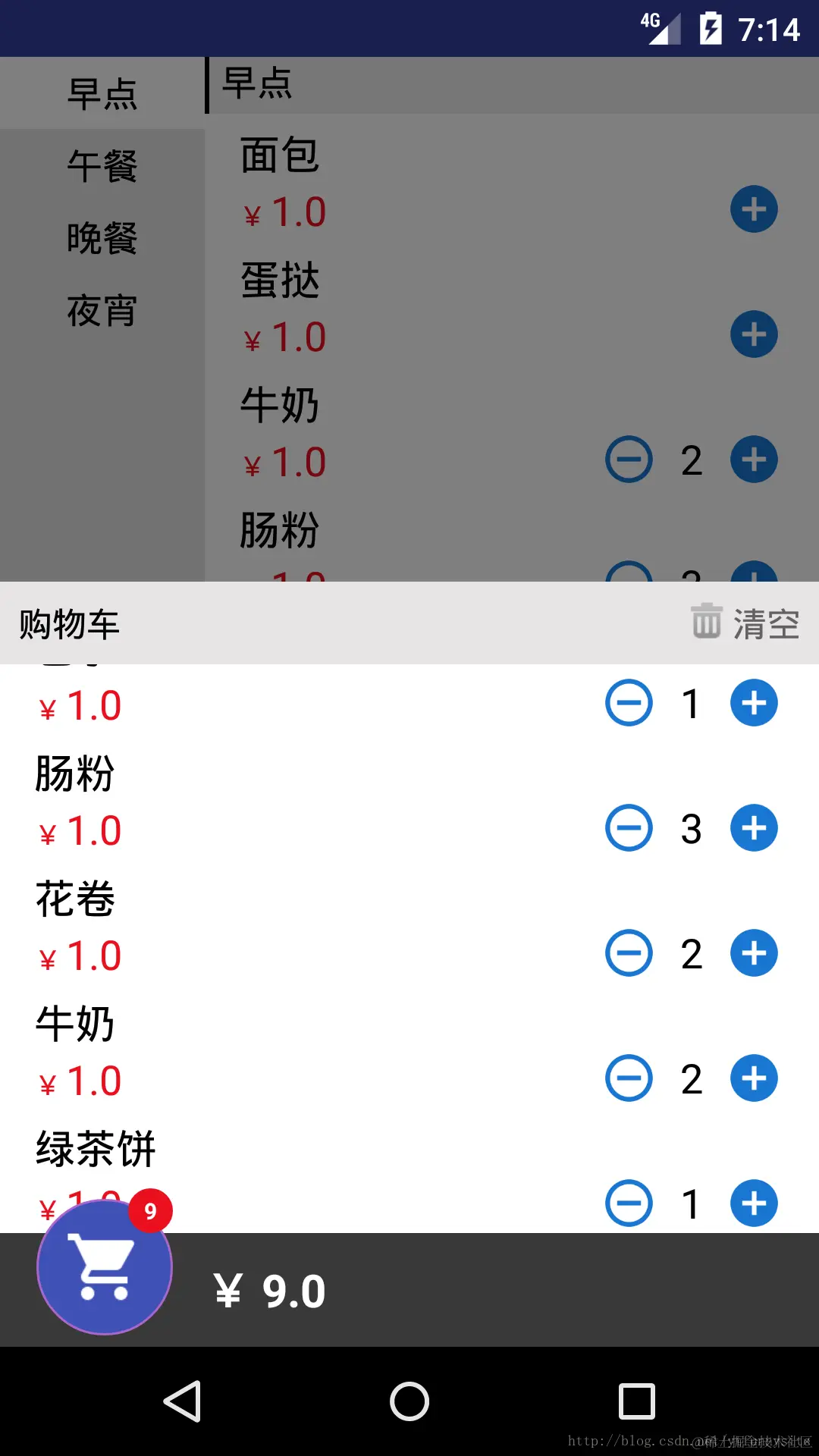Tap the minus icon next to 牛奶 in menu
Viewport: 819px width, 1456px height.
click(628, 460)
